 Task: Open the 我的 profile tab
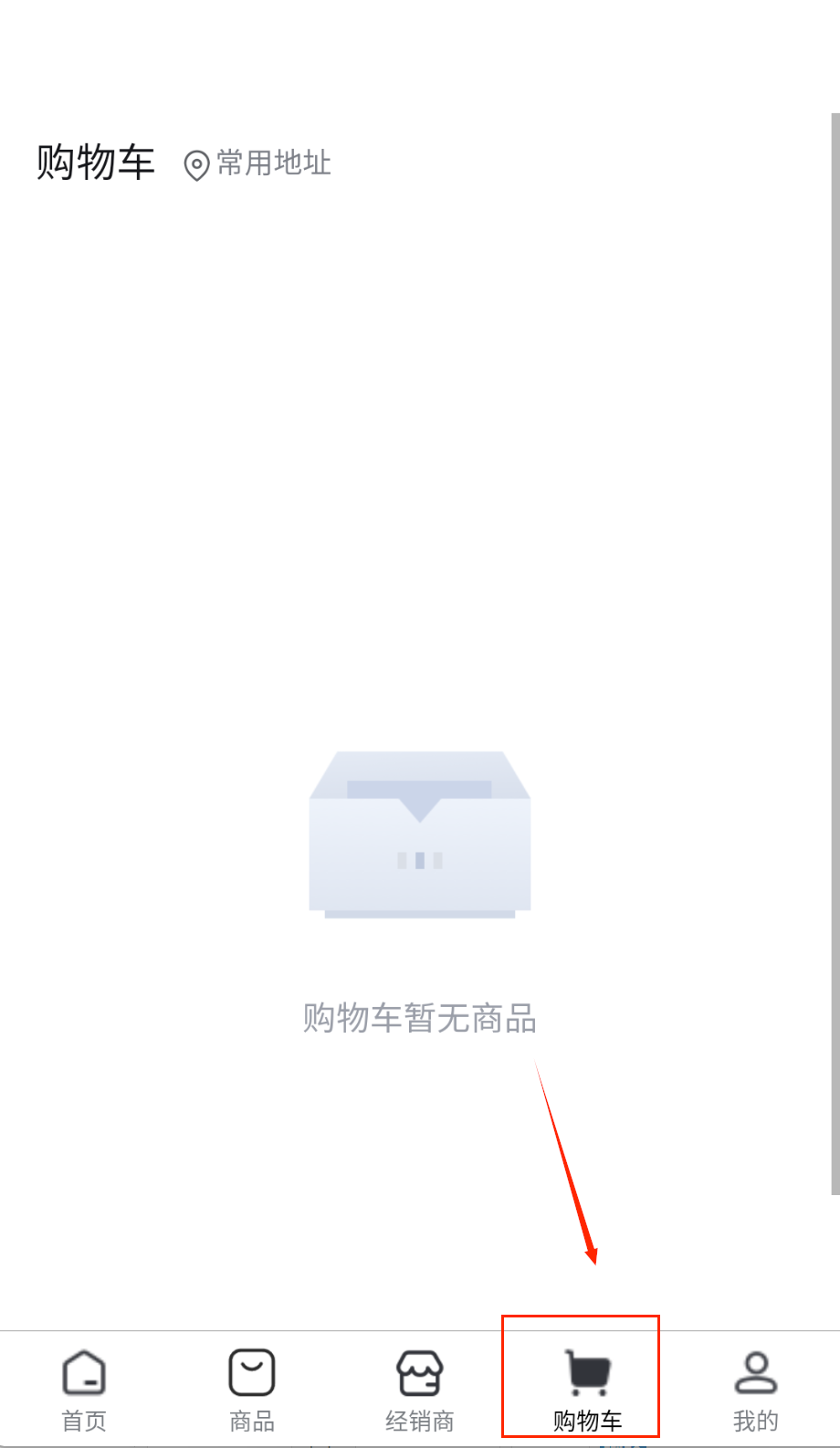pos(755,1388)
